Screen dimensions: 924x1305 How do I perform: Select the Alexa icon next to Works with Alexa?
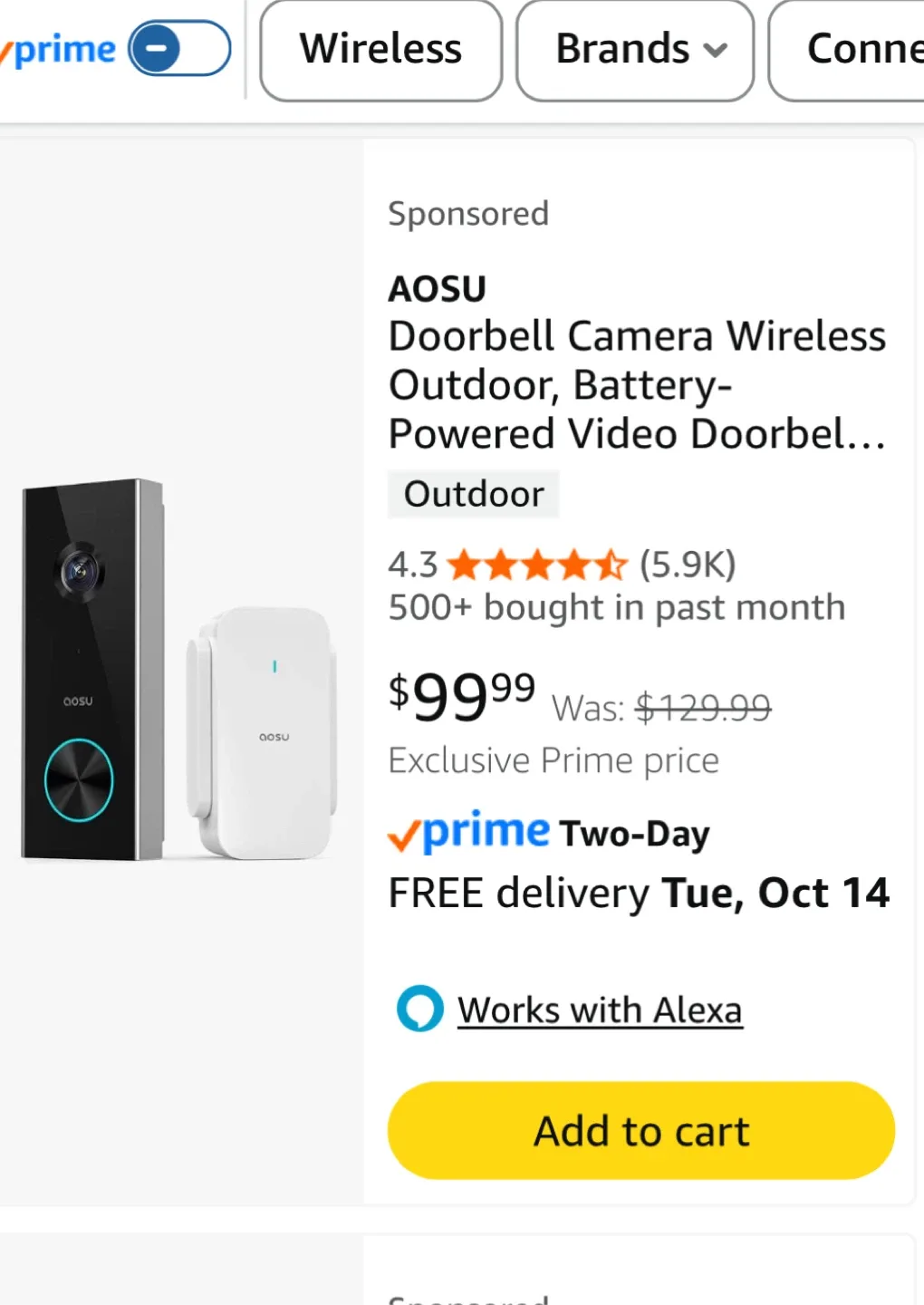point(419,1008)
